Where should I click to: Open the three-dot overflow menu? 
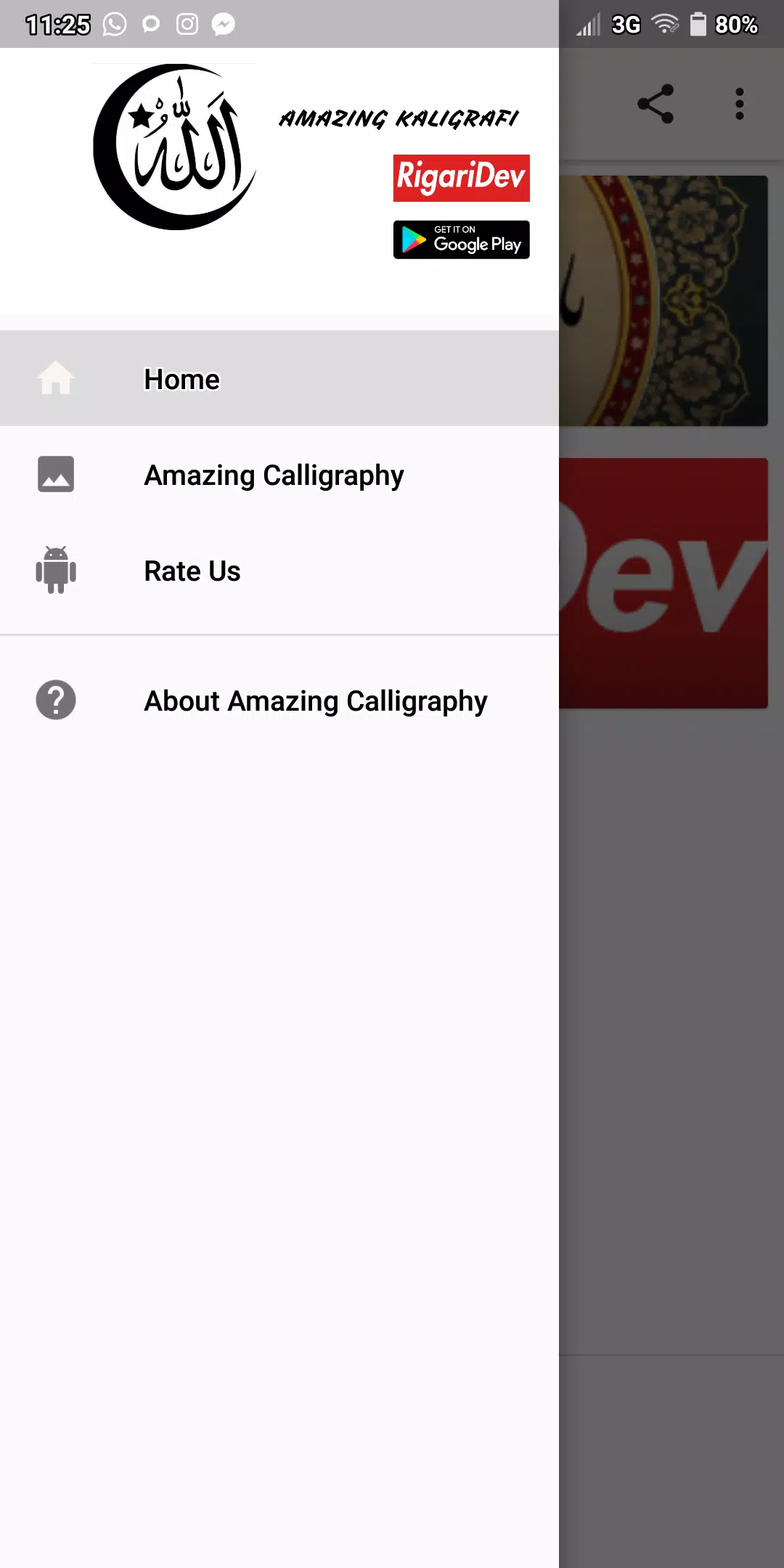tap(738, 104)
